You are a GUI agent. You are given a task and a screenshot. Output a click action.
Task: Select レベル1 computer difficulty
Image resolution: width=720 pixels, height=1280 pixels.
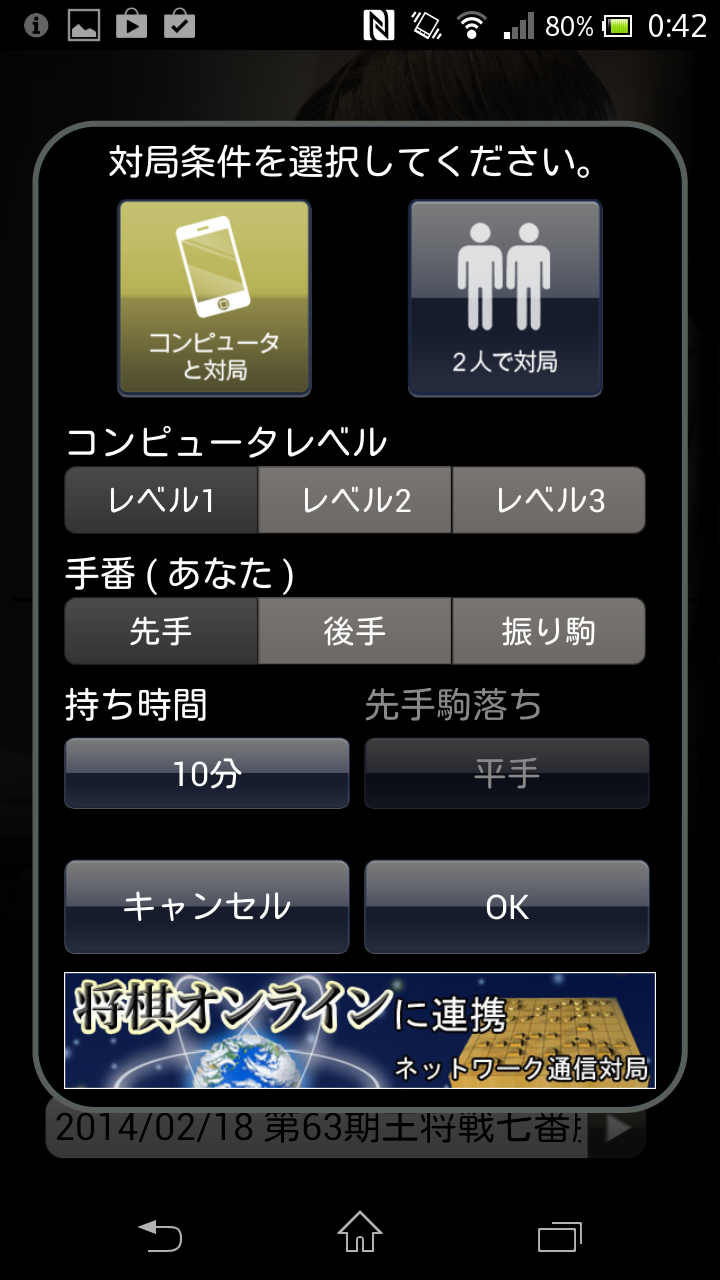pos(161,500)
